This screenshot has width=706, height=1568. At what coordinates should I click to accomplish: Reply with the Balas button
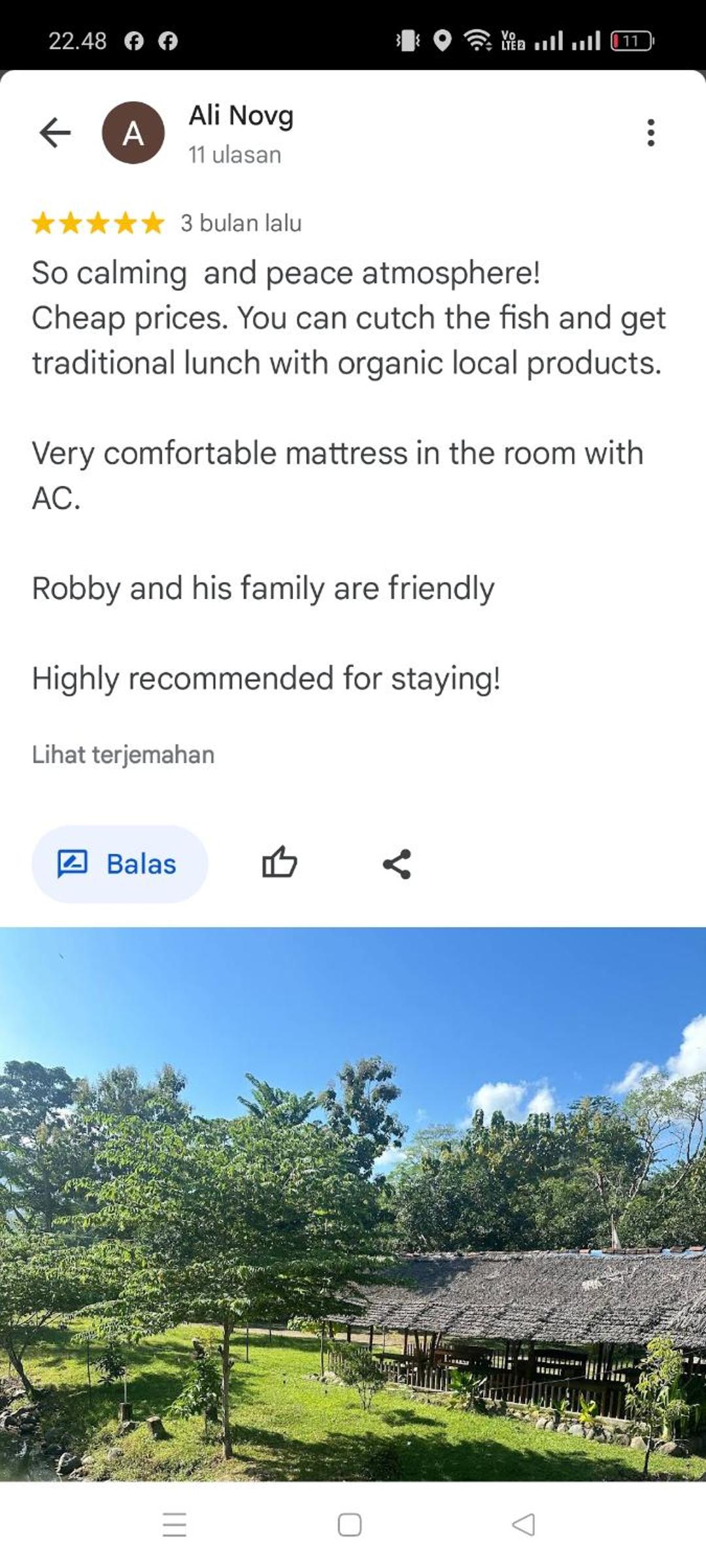[120, 864]
